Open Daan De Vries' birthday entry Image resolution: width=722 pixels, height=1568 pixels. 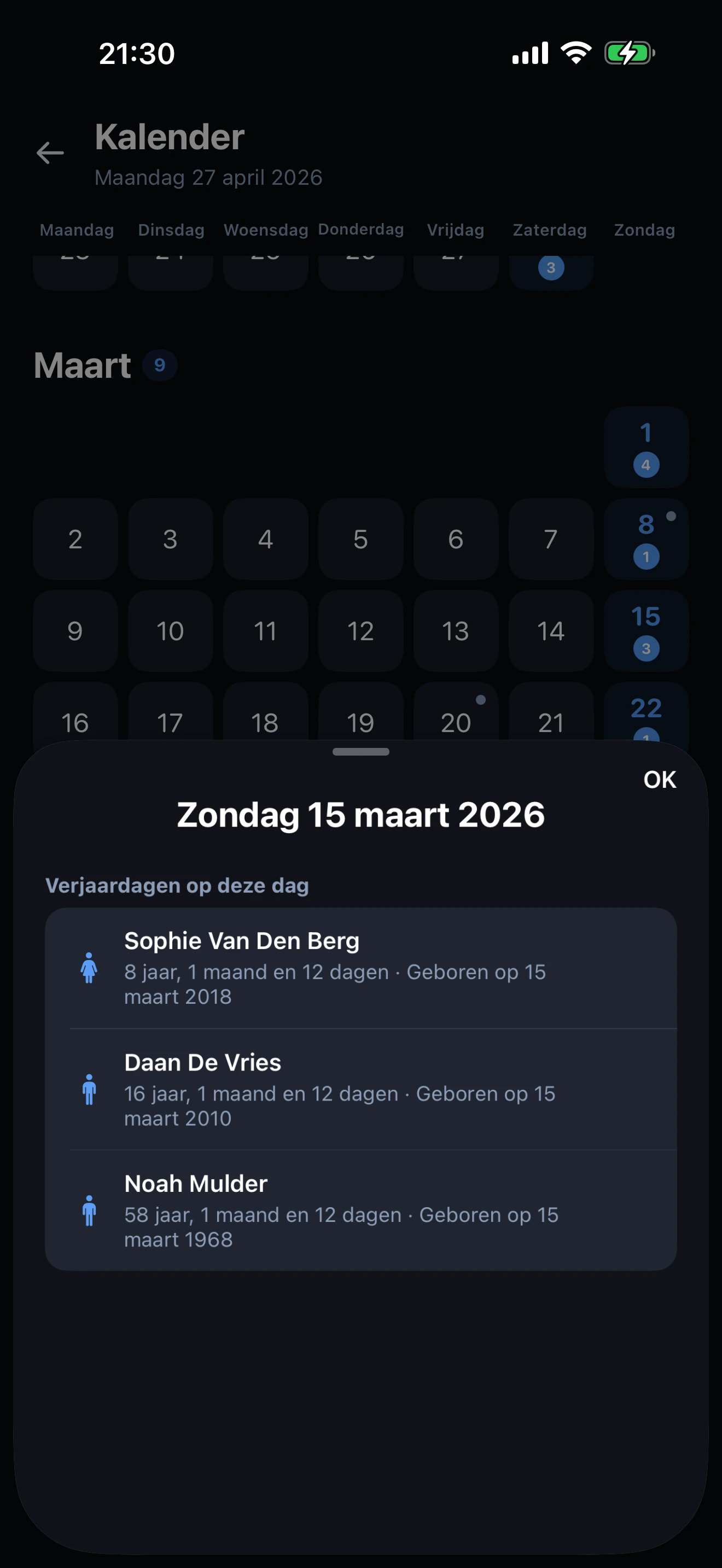coord(360,1090)
